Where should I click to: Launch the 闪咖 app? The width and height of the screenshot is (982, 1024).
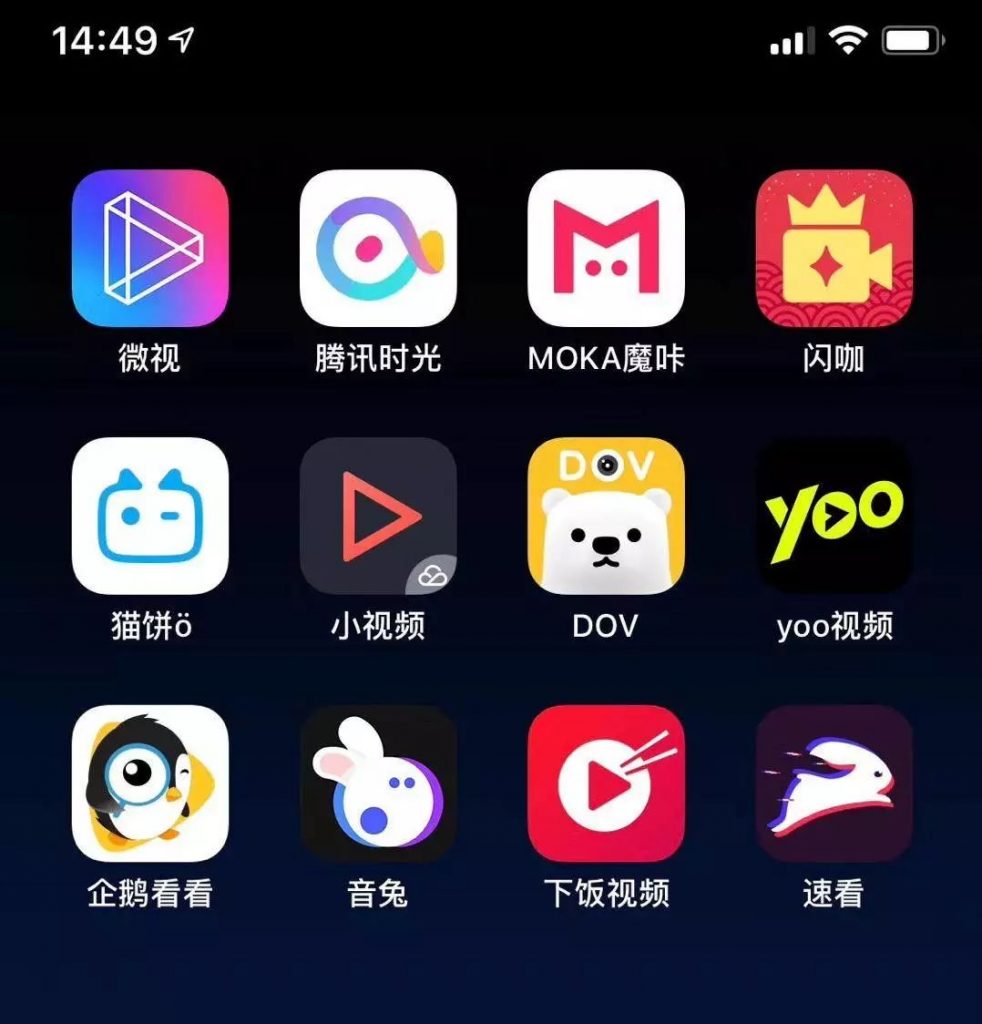tap(834, 248)
